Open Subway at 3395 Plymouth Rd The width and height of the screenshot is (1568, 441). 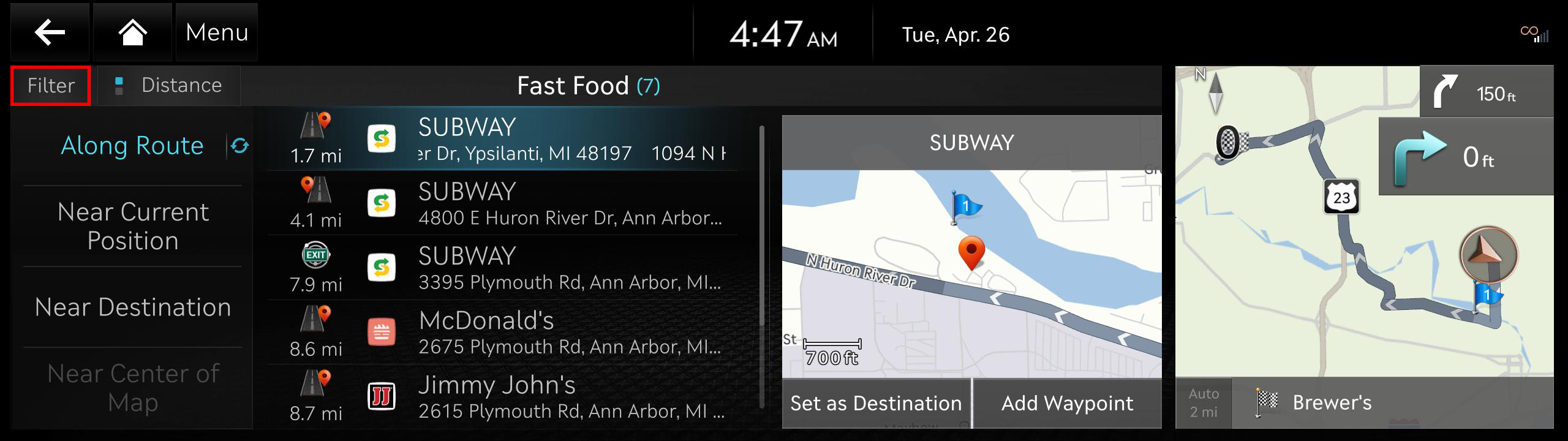502,268
